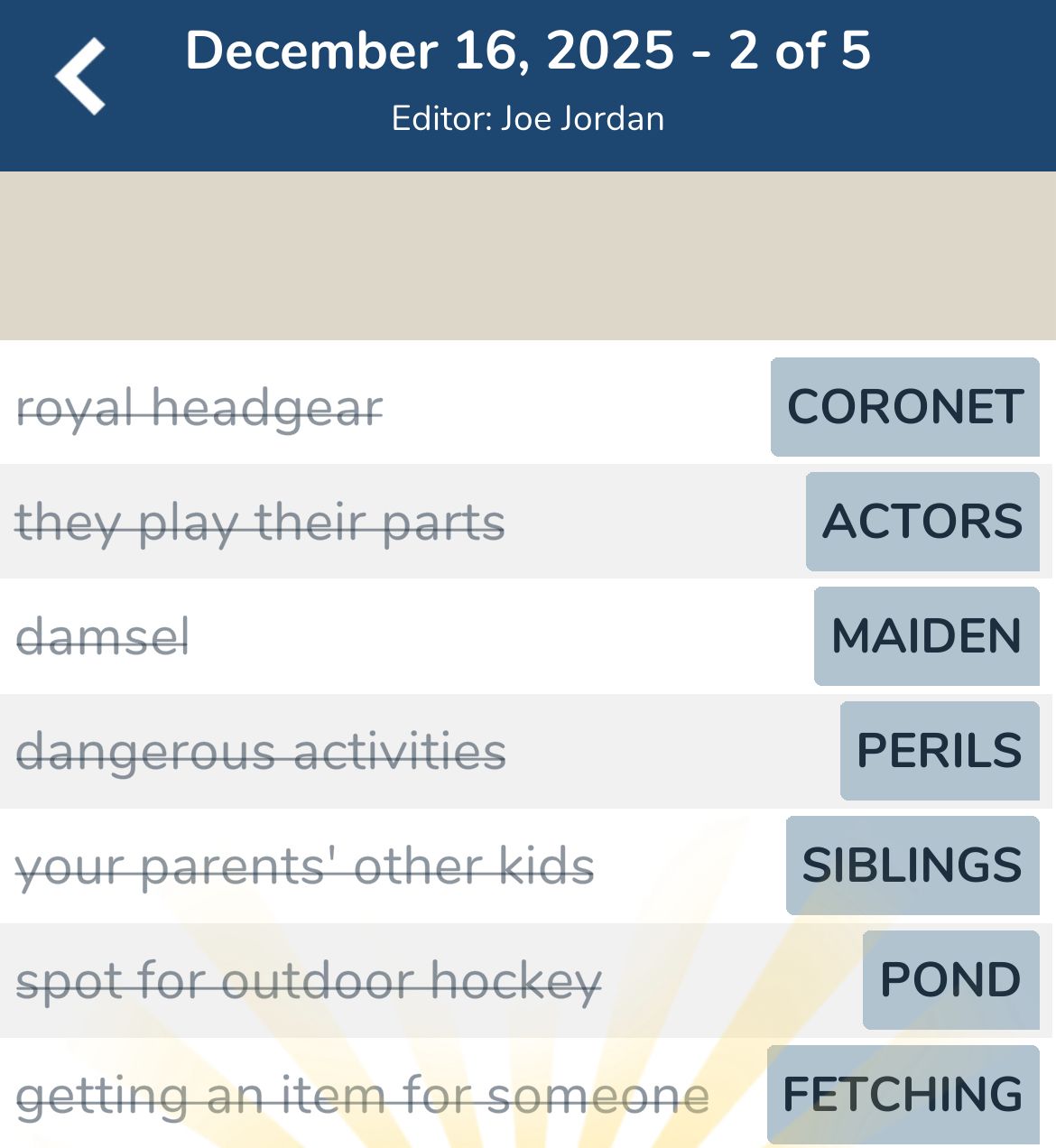The image size is (1056, 1148).
Task: Select the POND answer tile
Action: coord(949,977)
